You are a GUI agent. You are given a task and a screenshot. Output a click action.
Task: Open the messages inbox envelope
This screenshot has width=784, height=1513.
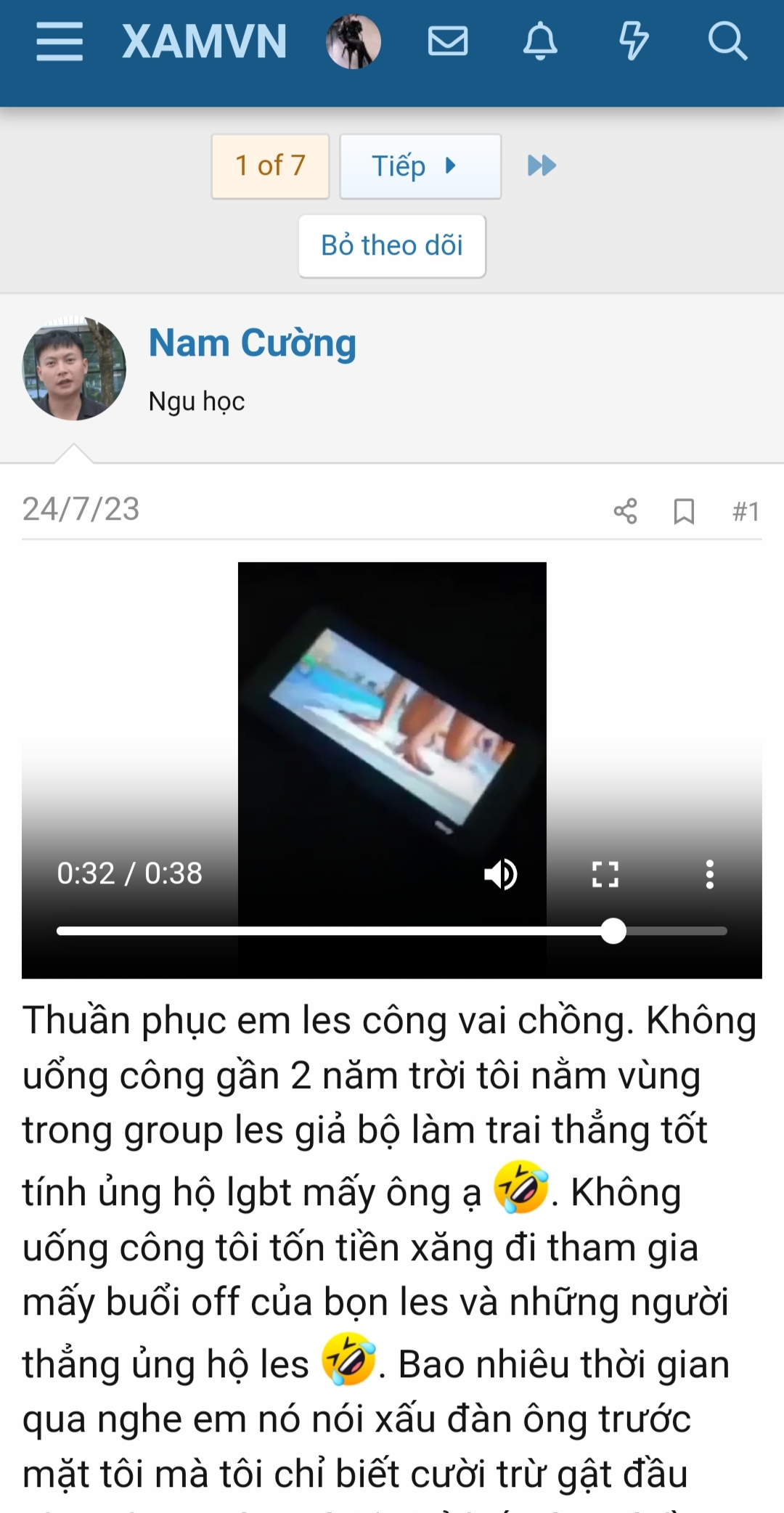[x=447, y=41]
